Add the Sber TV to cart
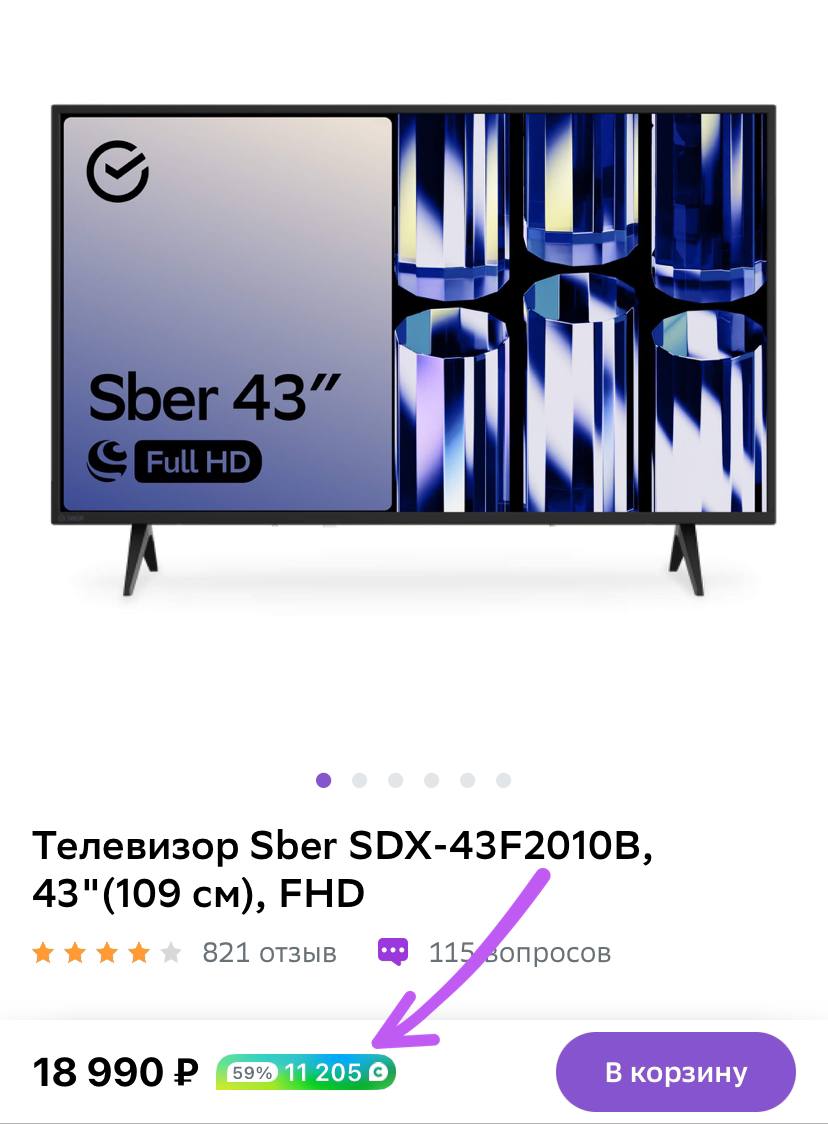The width and height of the screenshot is (828, 1124). coord(675,1073)
